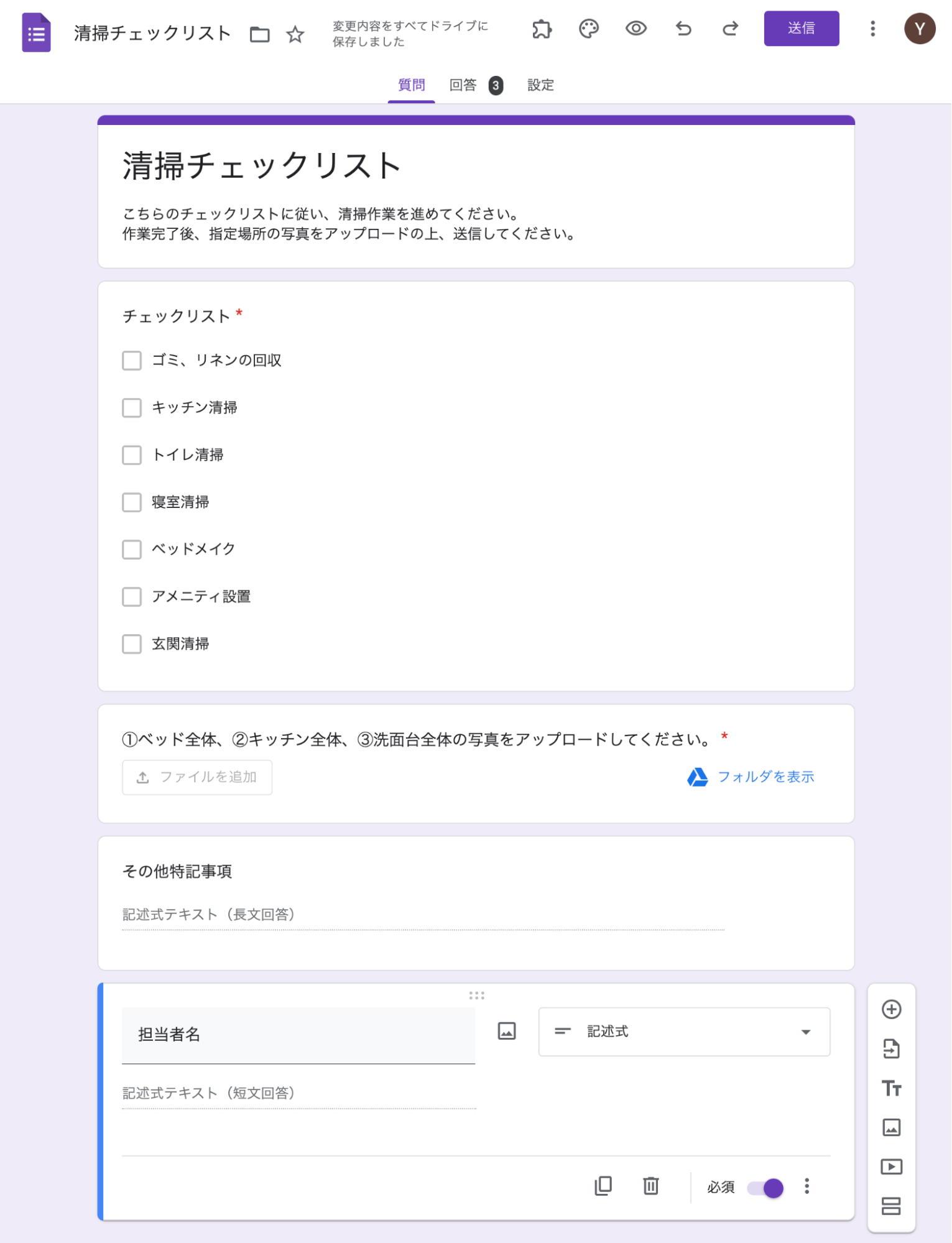The width and height of the screenshot is (952, 1243).
Task: Open the theme customization palette
Action: (588, 29)
